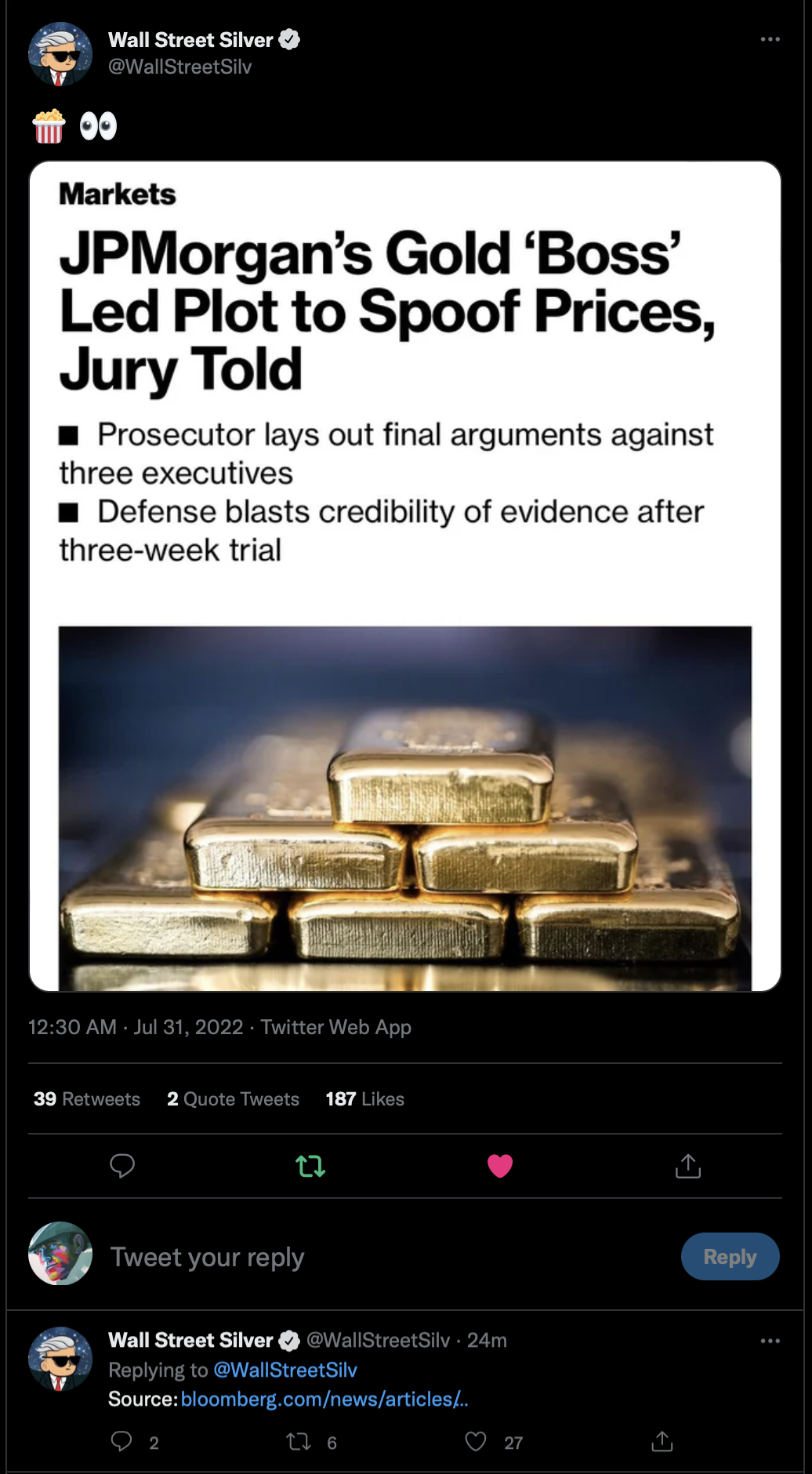This screenshot has width=812, height=1474.
Task: Retweet the source reply with 6 retweets
Action: coord(299,1441)
